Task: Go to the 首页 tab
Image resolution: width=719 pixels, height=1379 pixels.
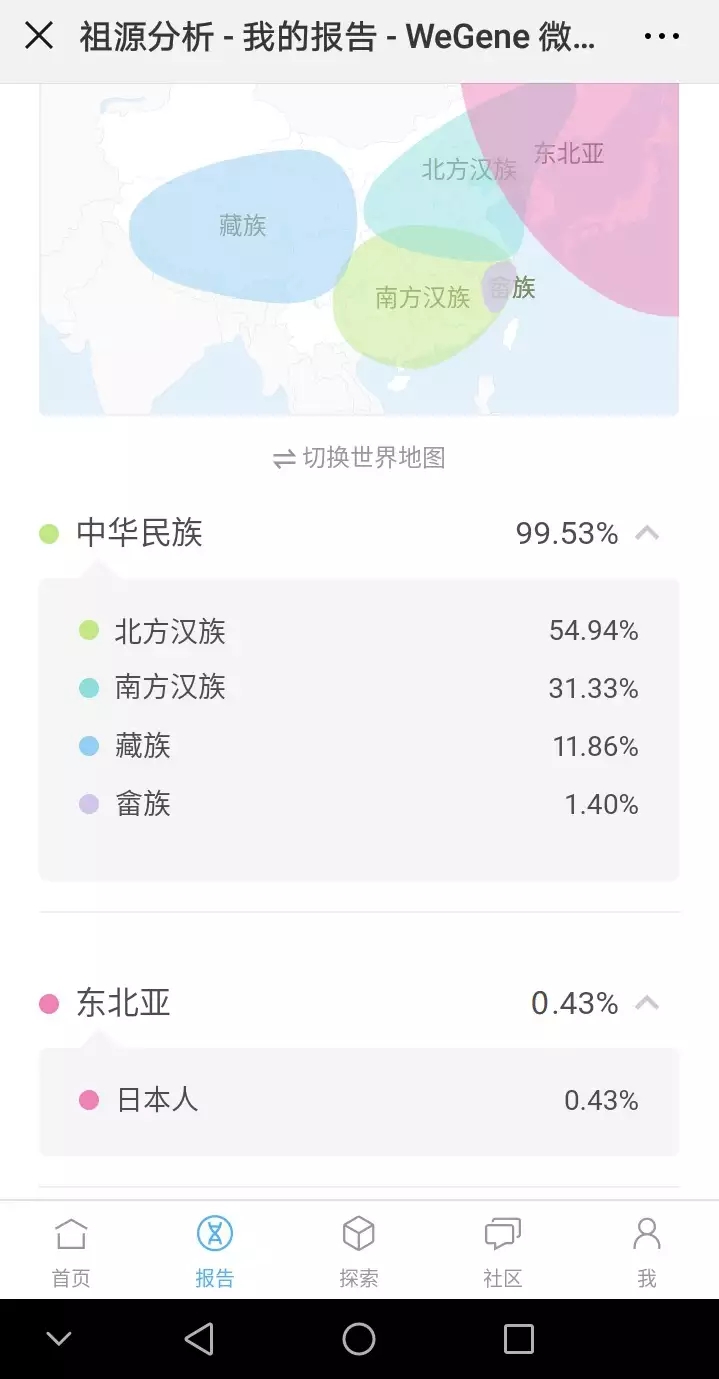Action: coord(71,1251)
